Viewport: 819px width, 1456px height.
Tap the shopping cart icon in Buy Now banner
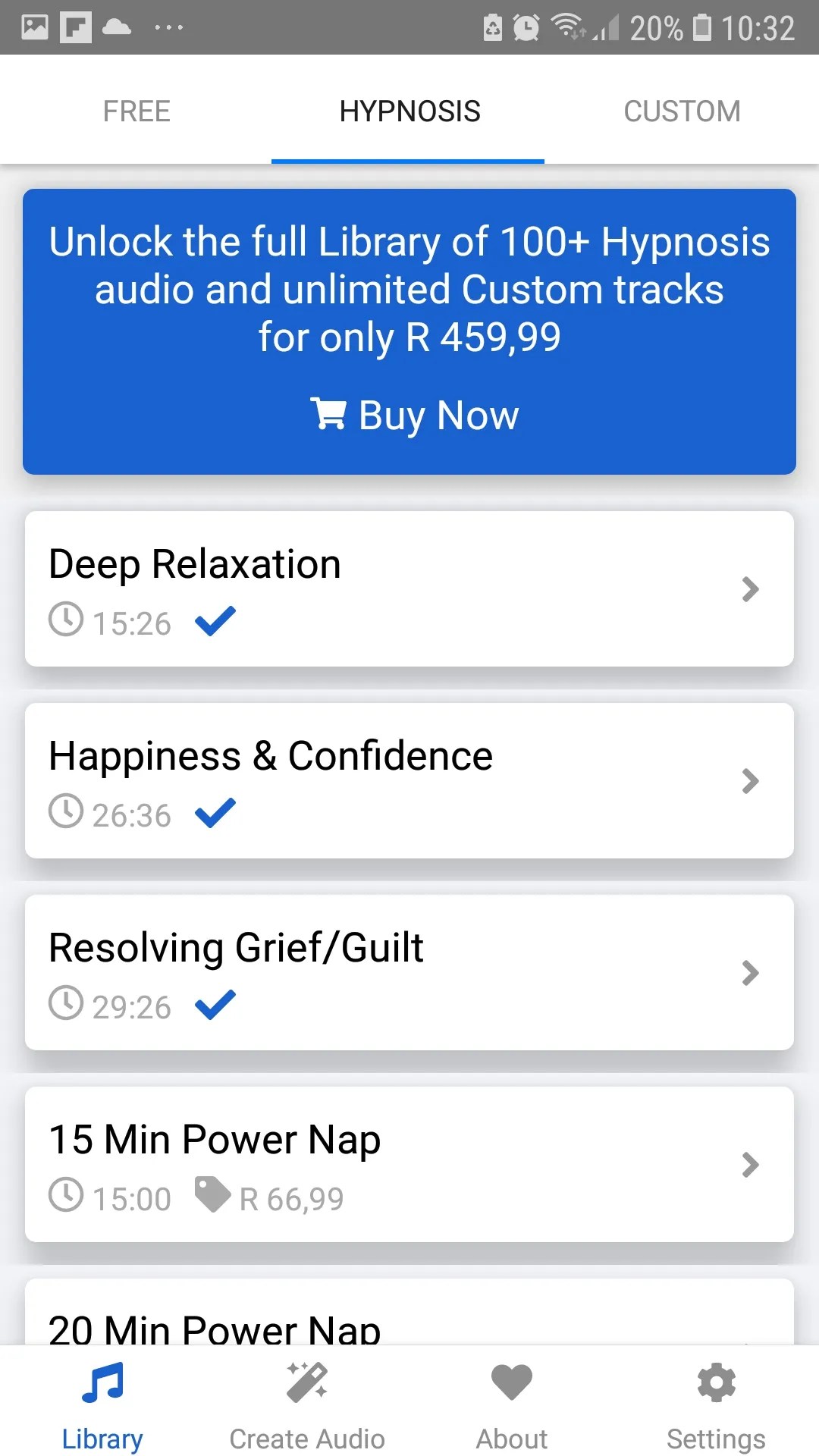[x=330, y=415]
